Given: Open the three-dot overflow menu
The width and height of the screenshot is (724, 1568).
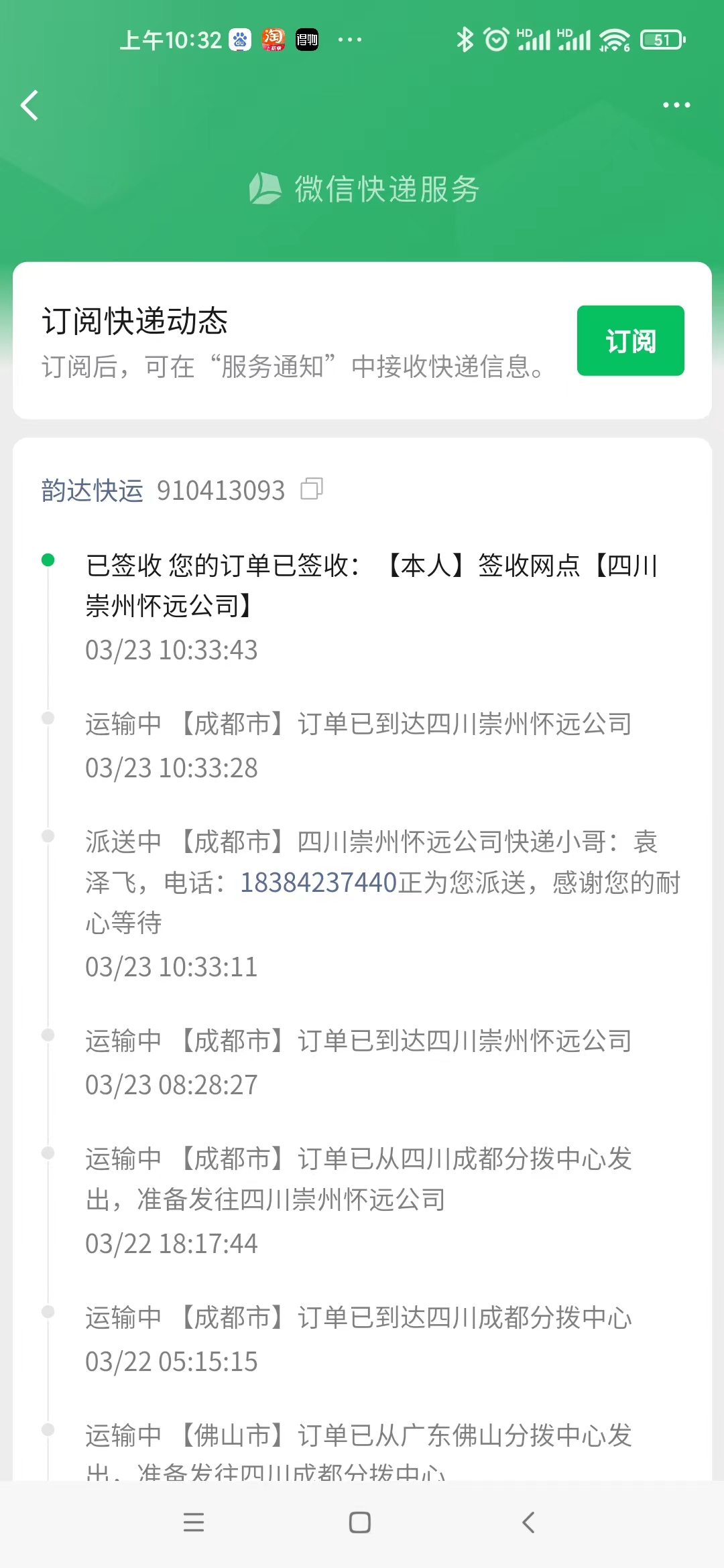Looking at the screenshot, I should tap(676, 105).
